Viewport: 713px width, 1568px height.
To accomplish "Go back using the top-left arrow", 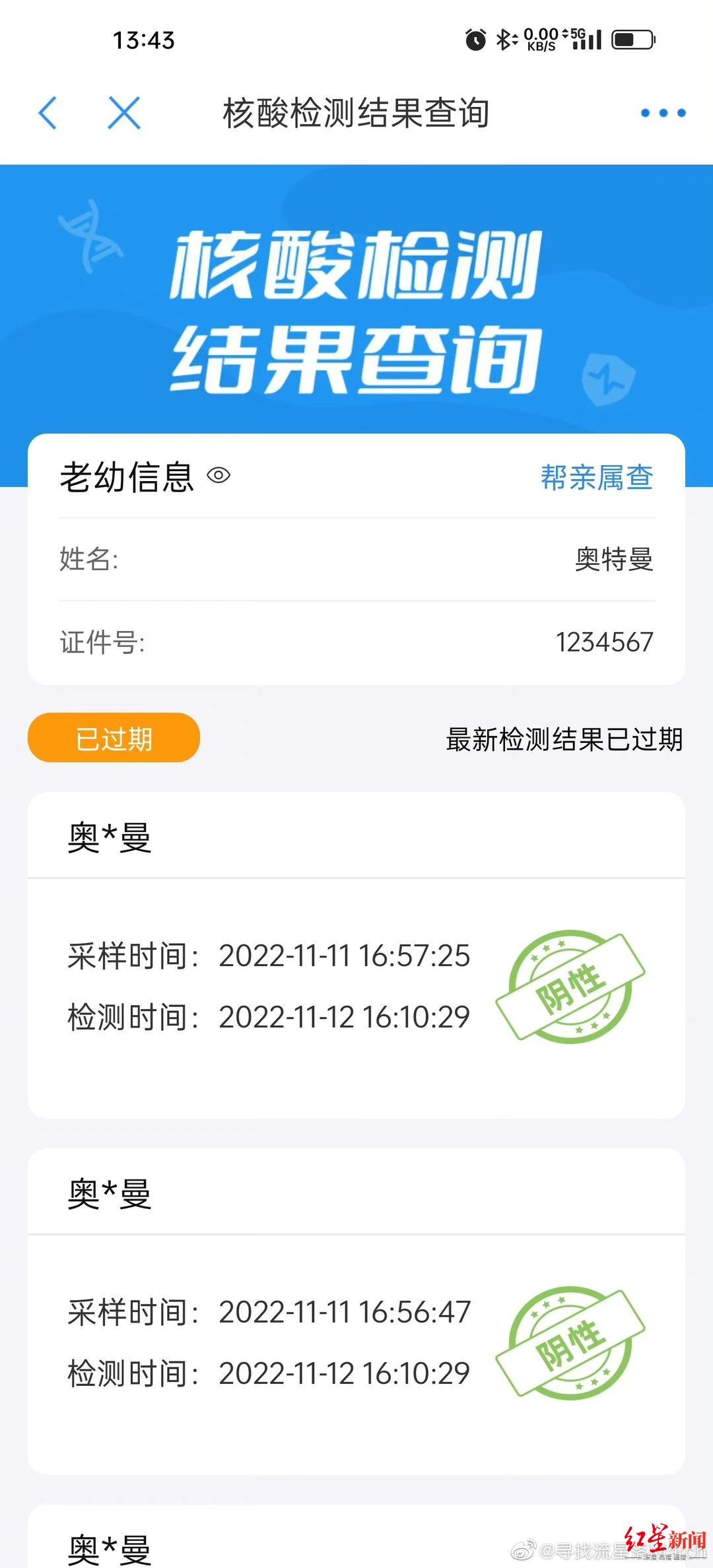I will point(48,113).
